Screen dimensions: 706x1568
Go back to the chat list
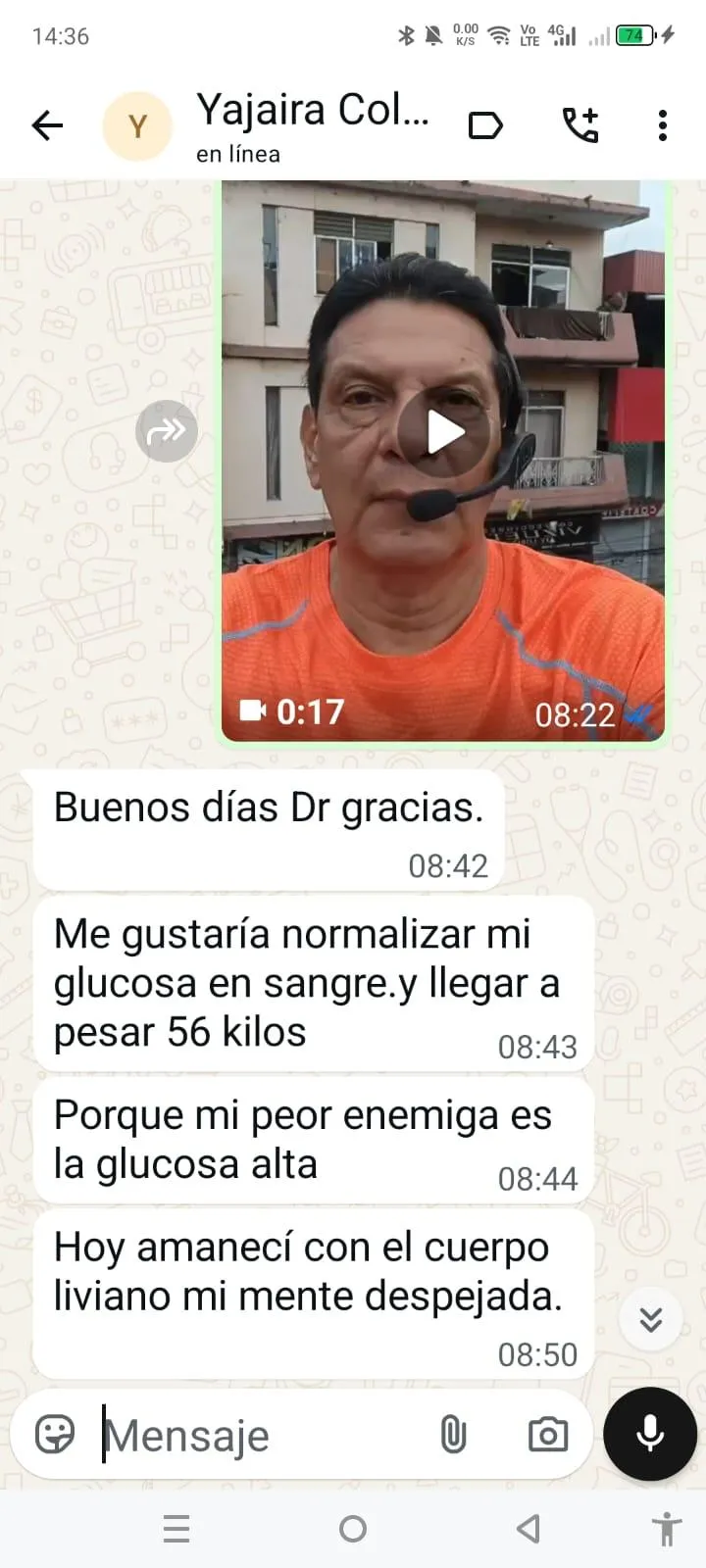47,125
